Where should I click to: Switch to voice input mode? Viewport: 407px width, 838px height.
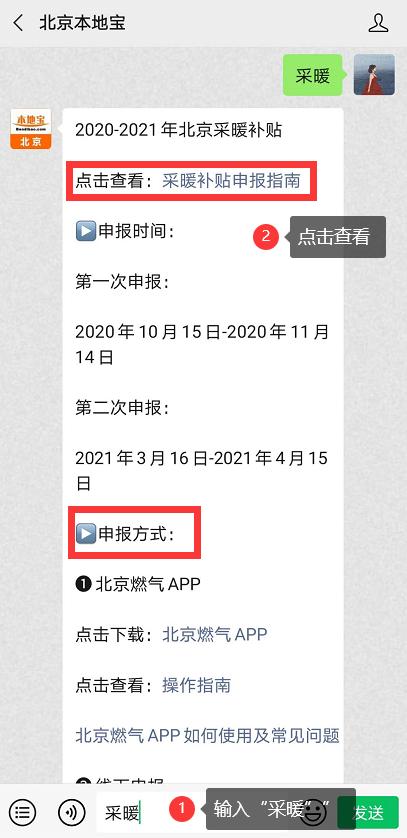pyautogui.click(x=72, y=812)
